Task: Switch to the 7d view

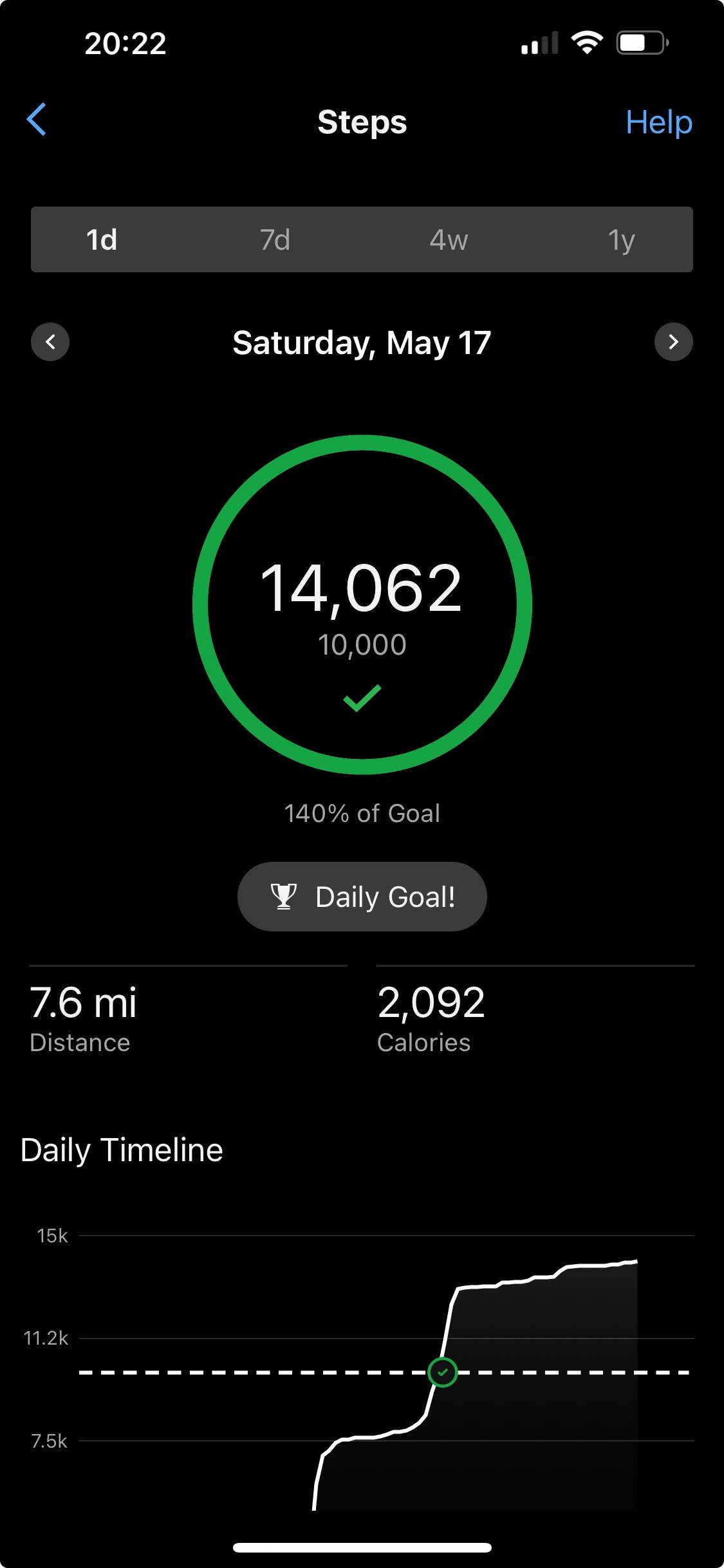Action: pos(275,239)
